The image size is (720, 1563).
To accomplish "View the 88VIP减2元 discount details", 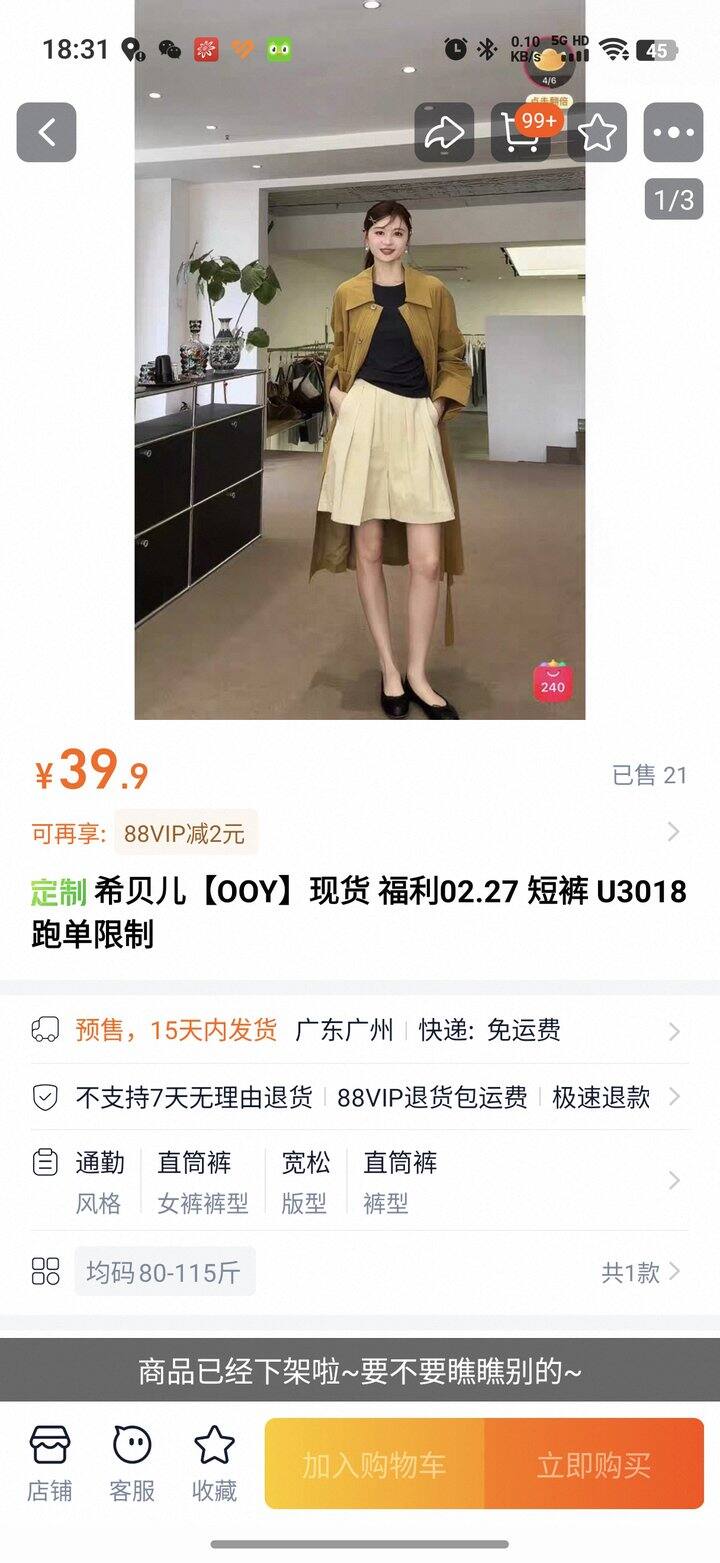I will tap(186, 832).
